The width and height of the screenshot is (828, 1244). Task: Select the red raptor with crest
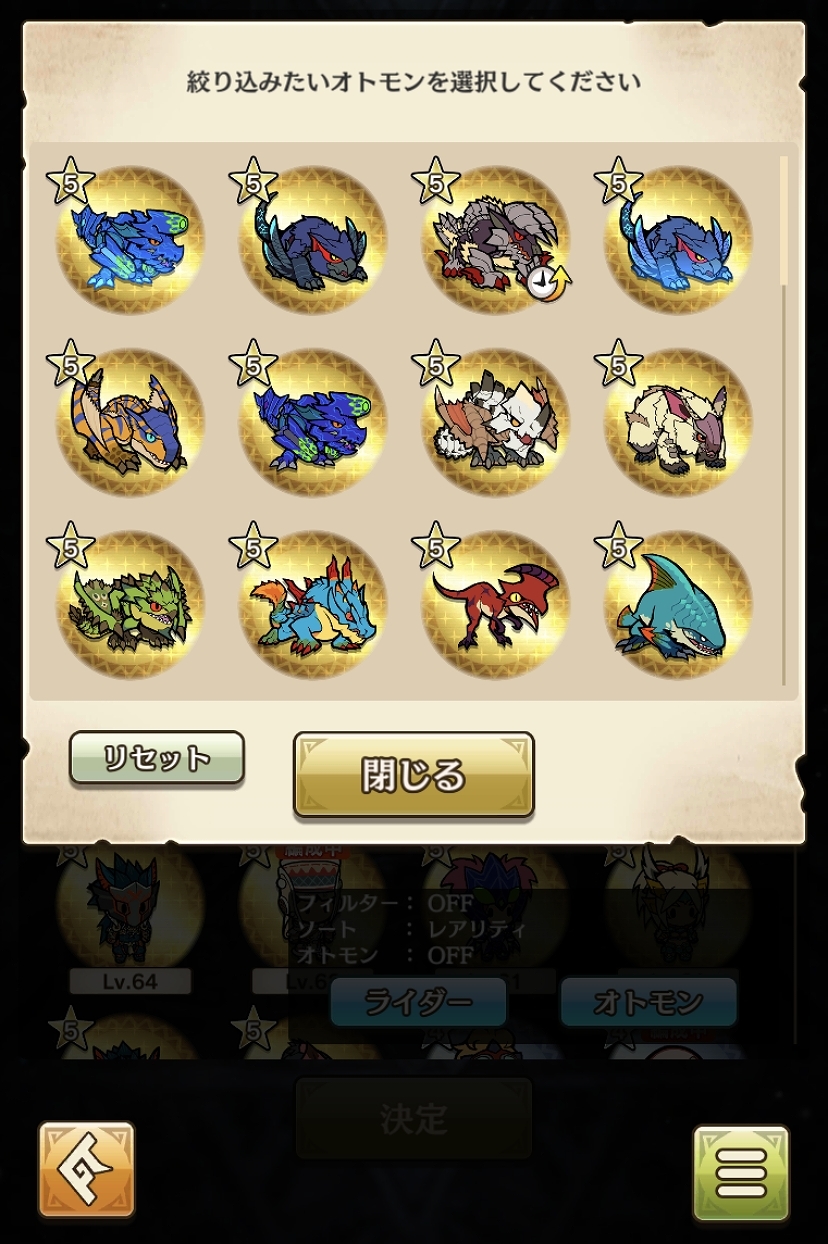click(x=494, y=605)
